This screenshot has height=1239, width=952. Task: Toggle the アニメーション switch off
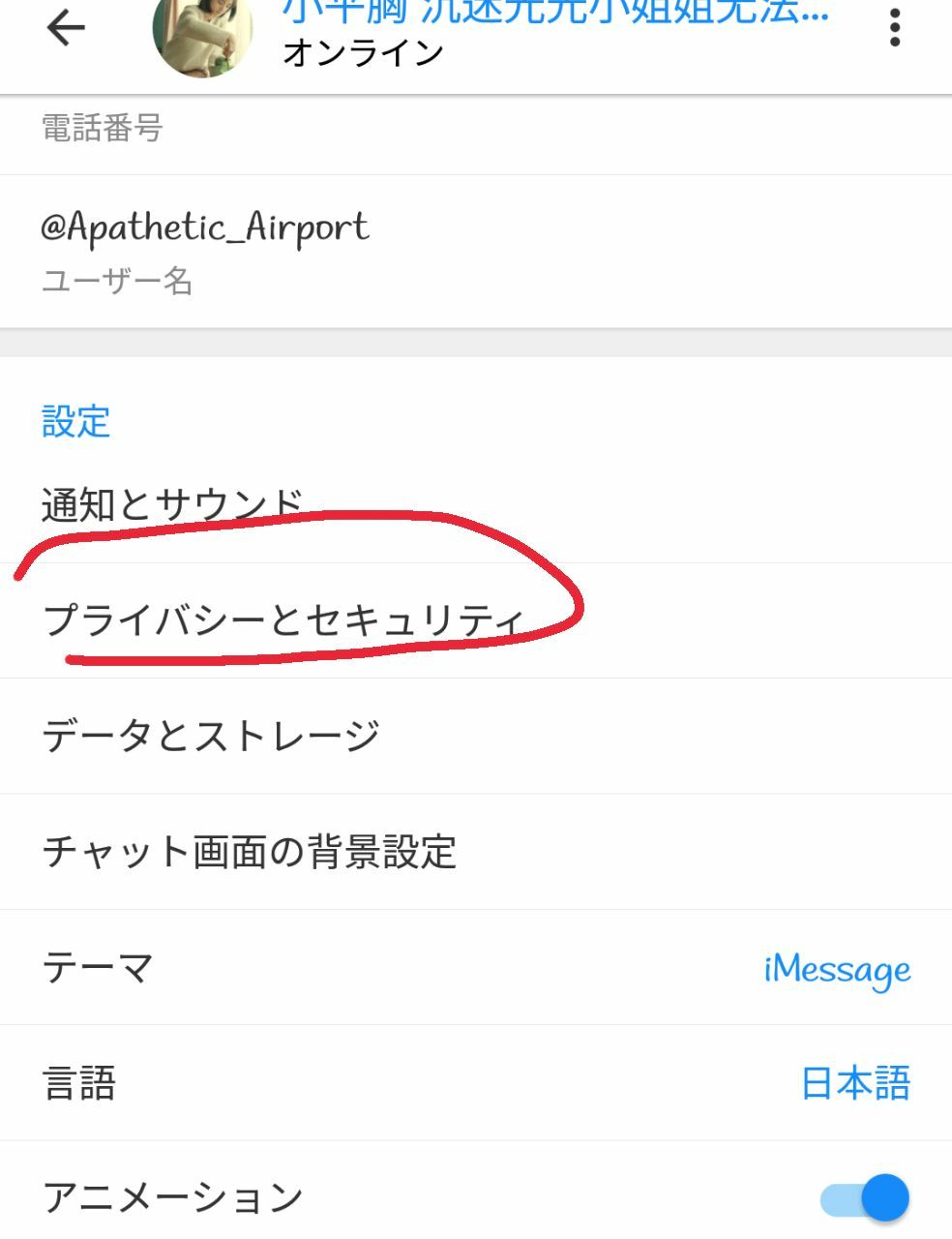864,1198
